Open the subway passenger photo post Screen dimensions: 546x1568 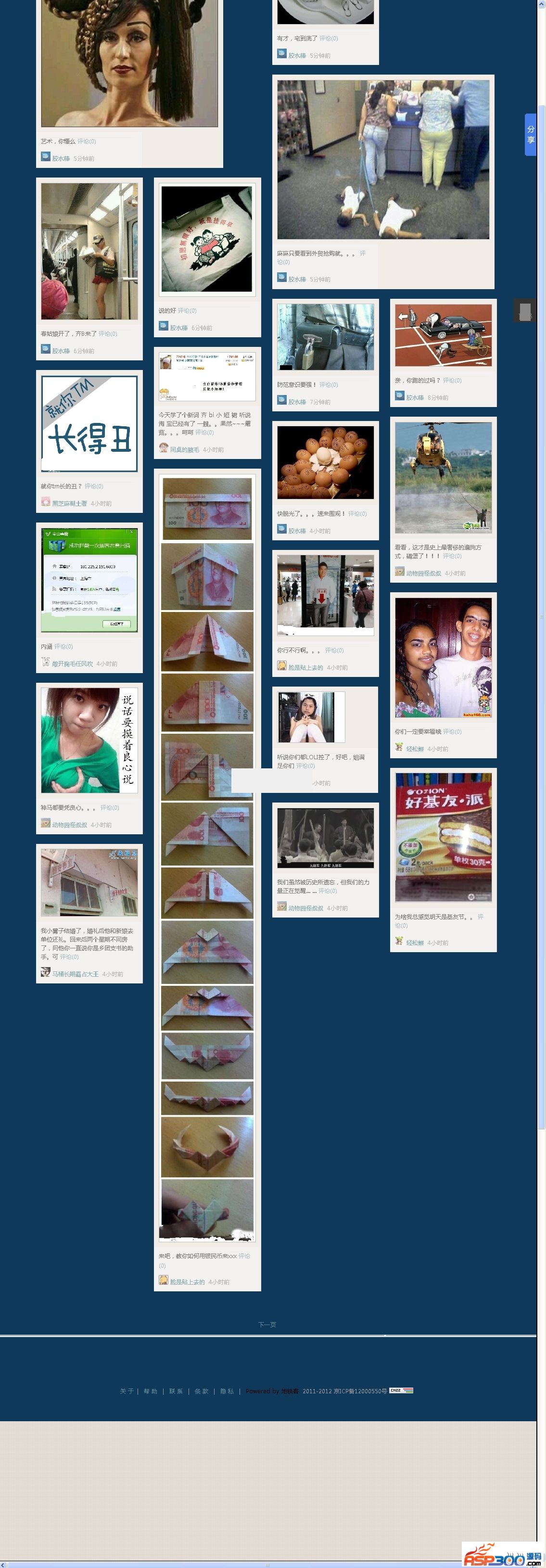89,252
